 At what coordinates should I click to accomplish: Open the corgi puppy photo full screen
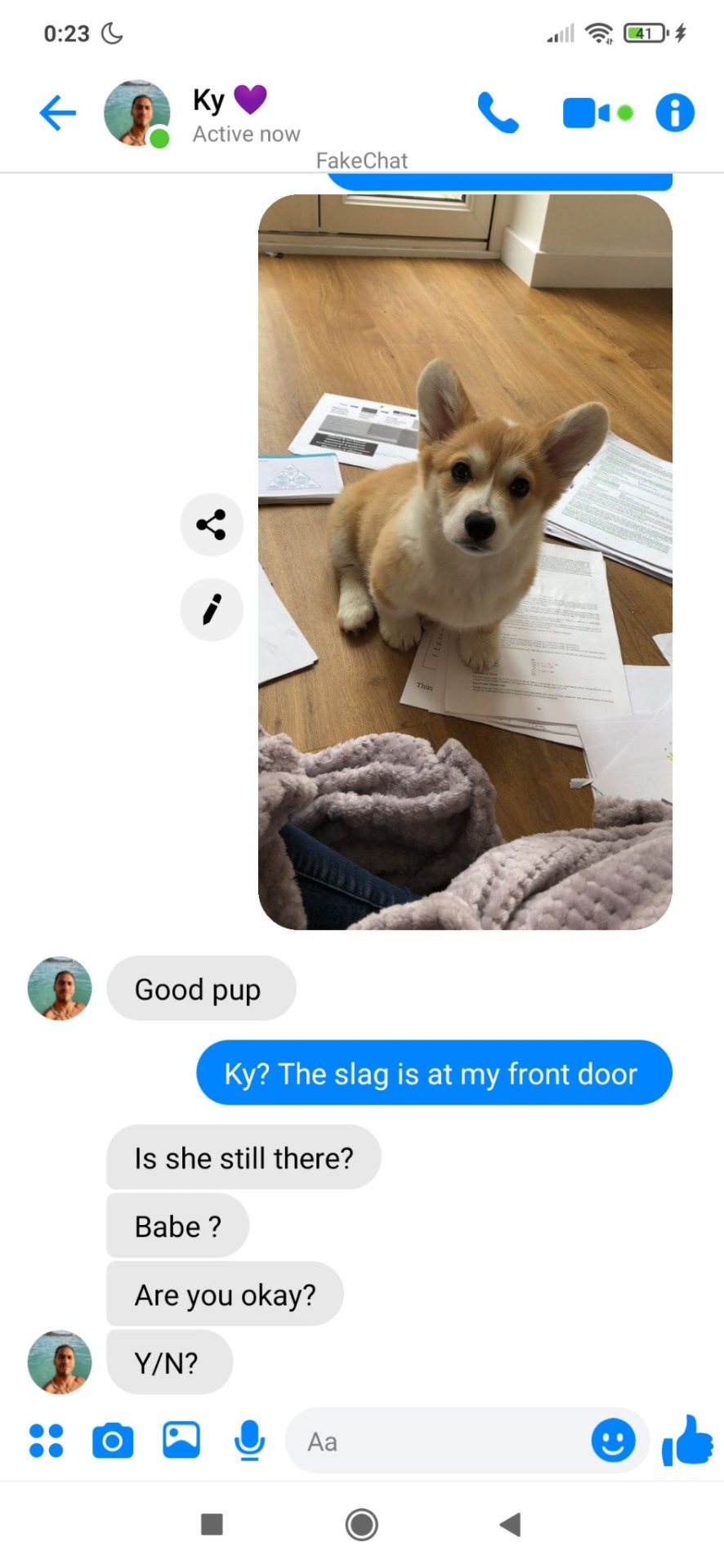coord(465,562)
